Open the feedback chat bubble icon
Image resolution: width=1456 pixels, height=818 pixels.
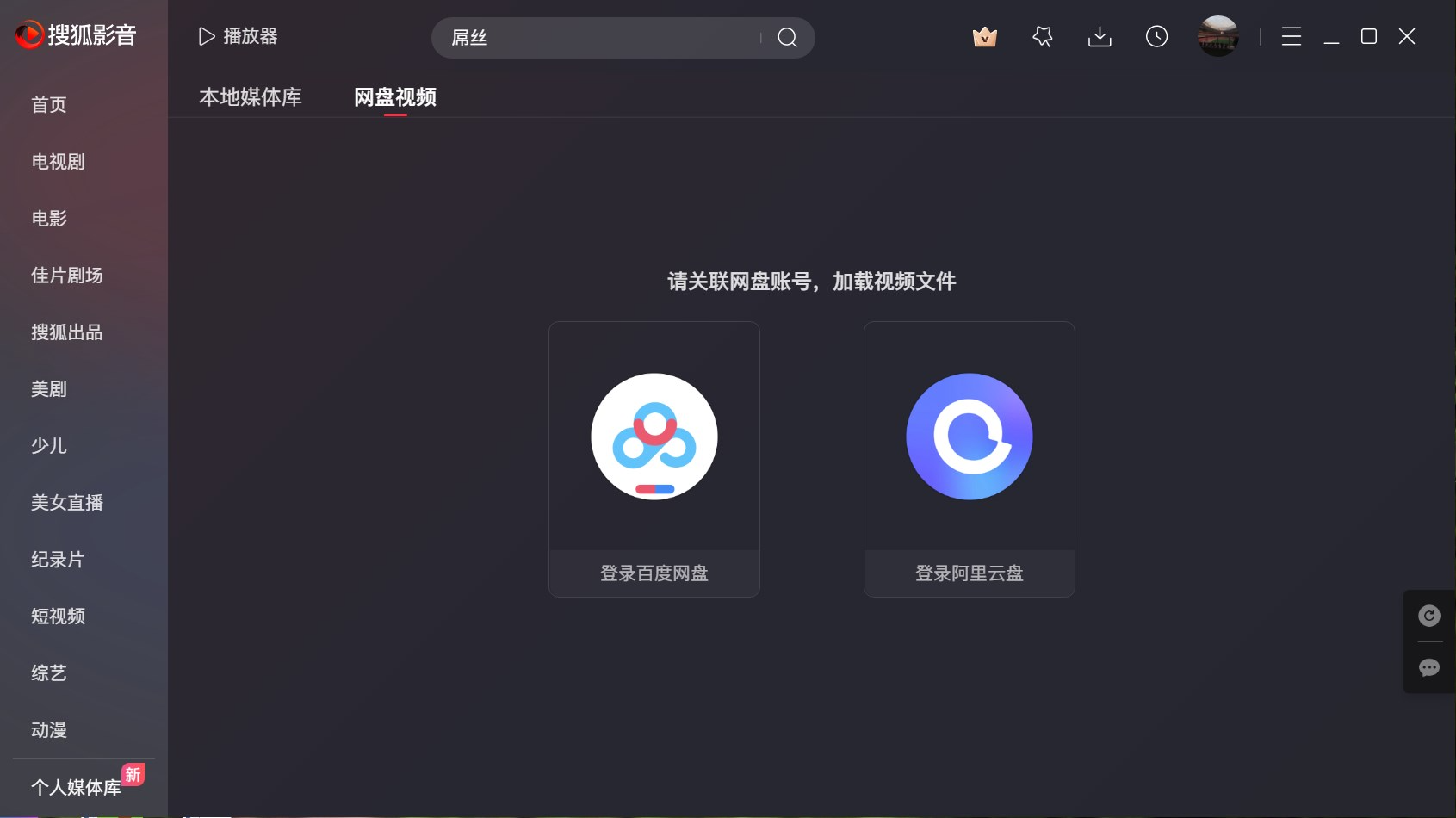click(1428, 667)
